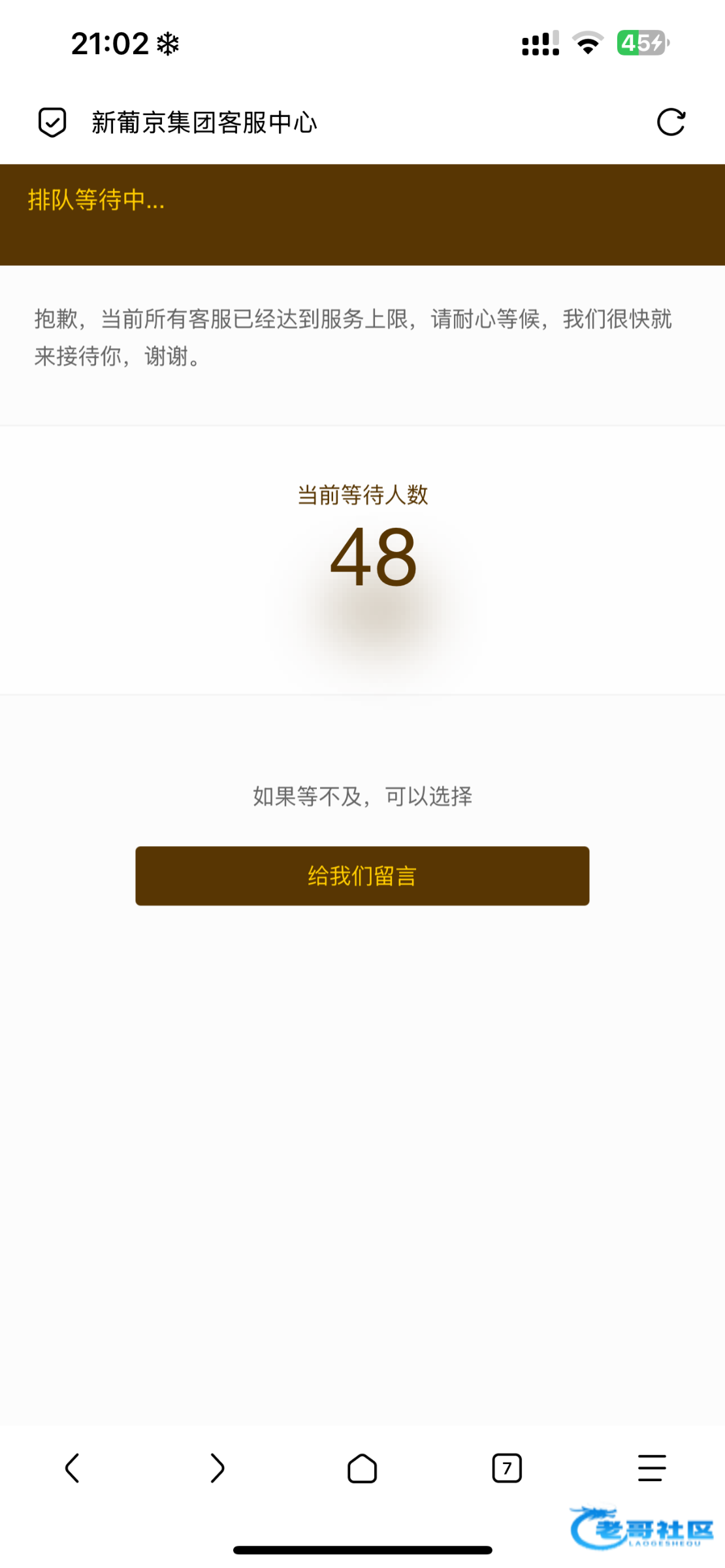Open the site security shield icon
This screenshot has width=725, height=1568.
tap(52, 122)
